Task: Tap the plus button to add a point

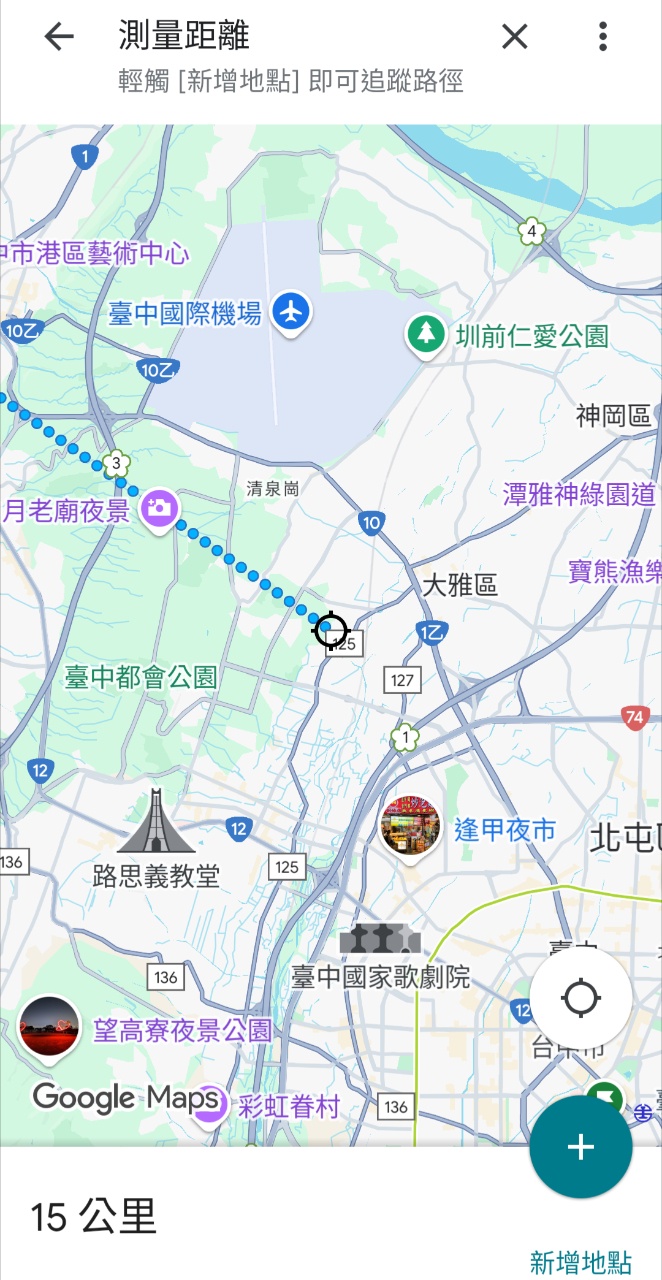Action: click(581, 1147)
